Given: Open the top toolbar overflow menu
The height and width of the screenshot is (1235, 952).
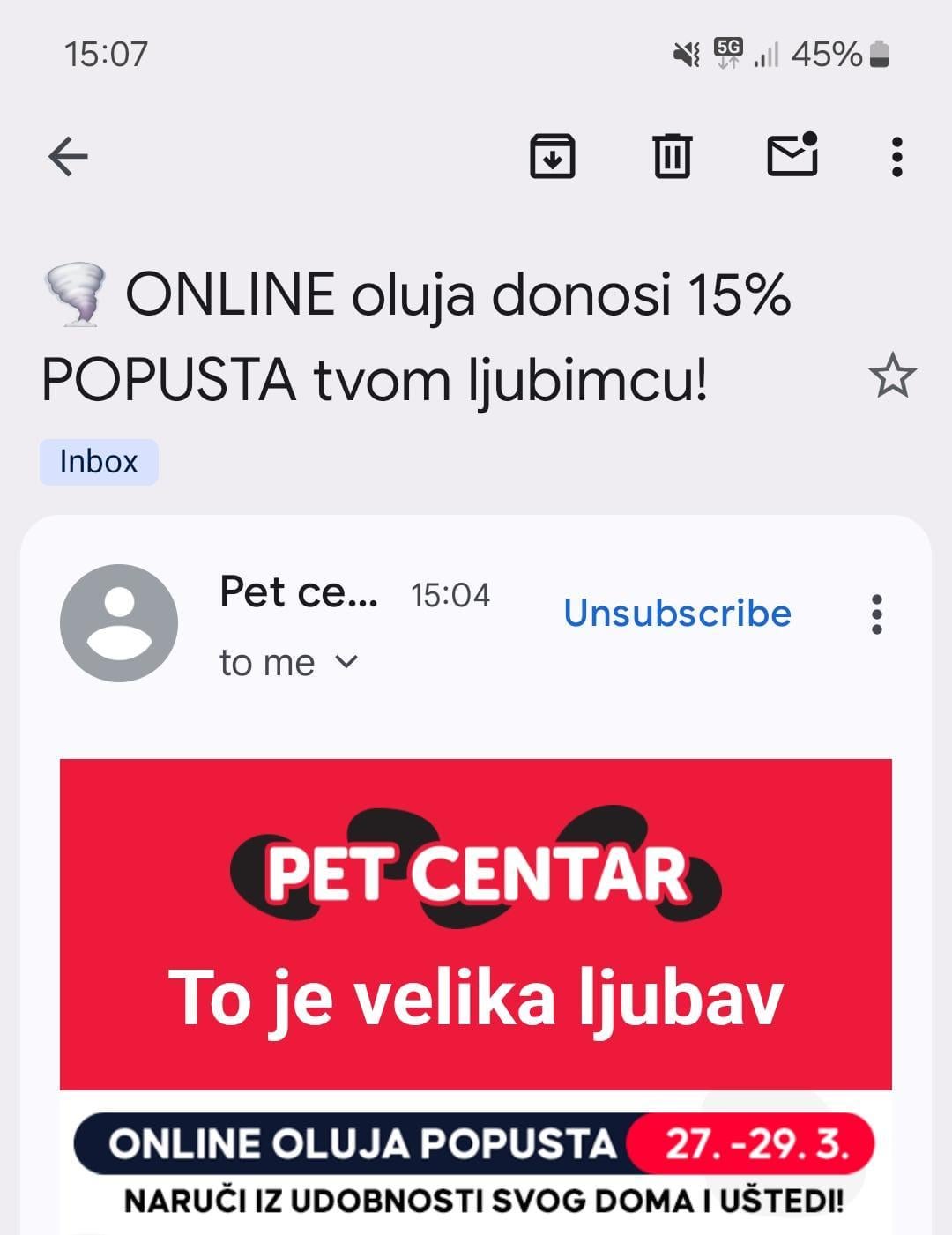Looking at the screenshot, I should (x=896, y=157).
